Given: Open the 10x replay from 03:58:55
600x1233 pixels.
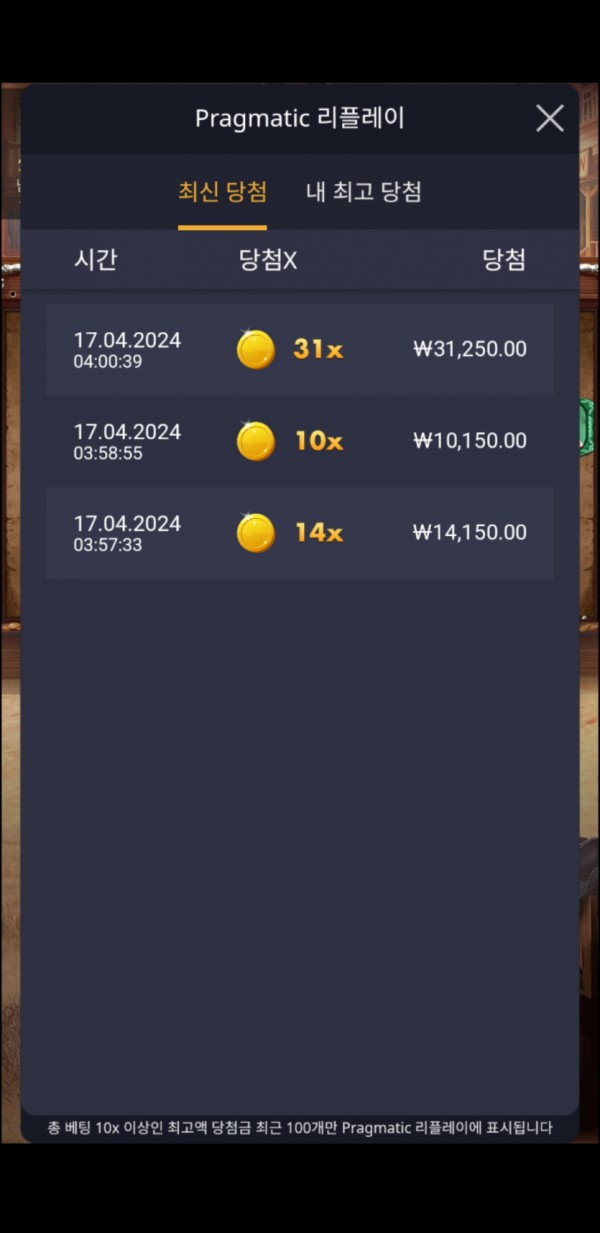Looking at the screenshot, I should [299, 441].
